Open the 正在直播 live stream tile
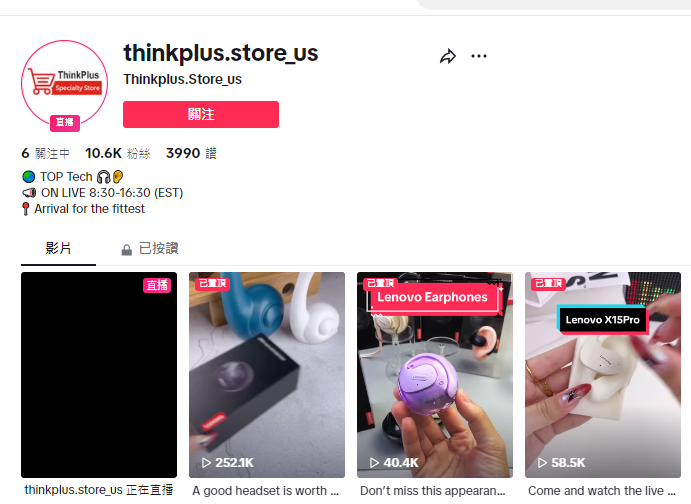The image size is (691, 504). click(99, 375)
